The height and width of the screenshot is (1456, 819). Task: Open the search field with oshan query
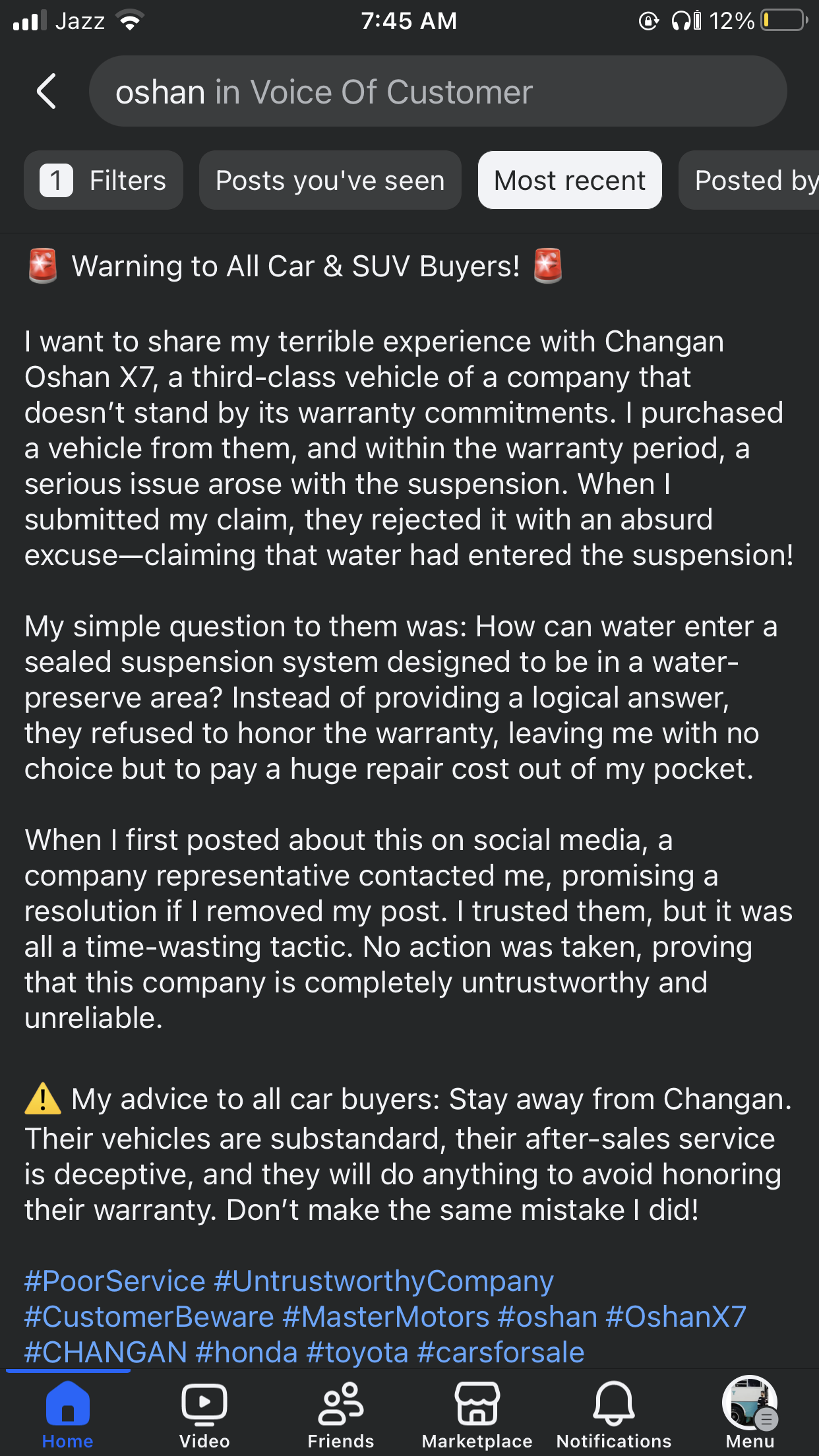pyautogui.click(x=438, y=91)
